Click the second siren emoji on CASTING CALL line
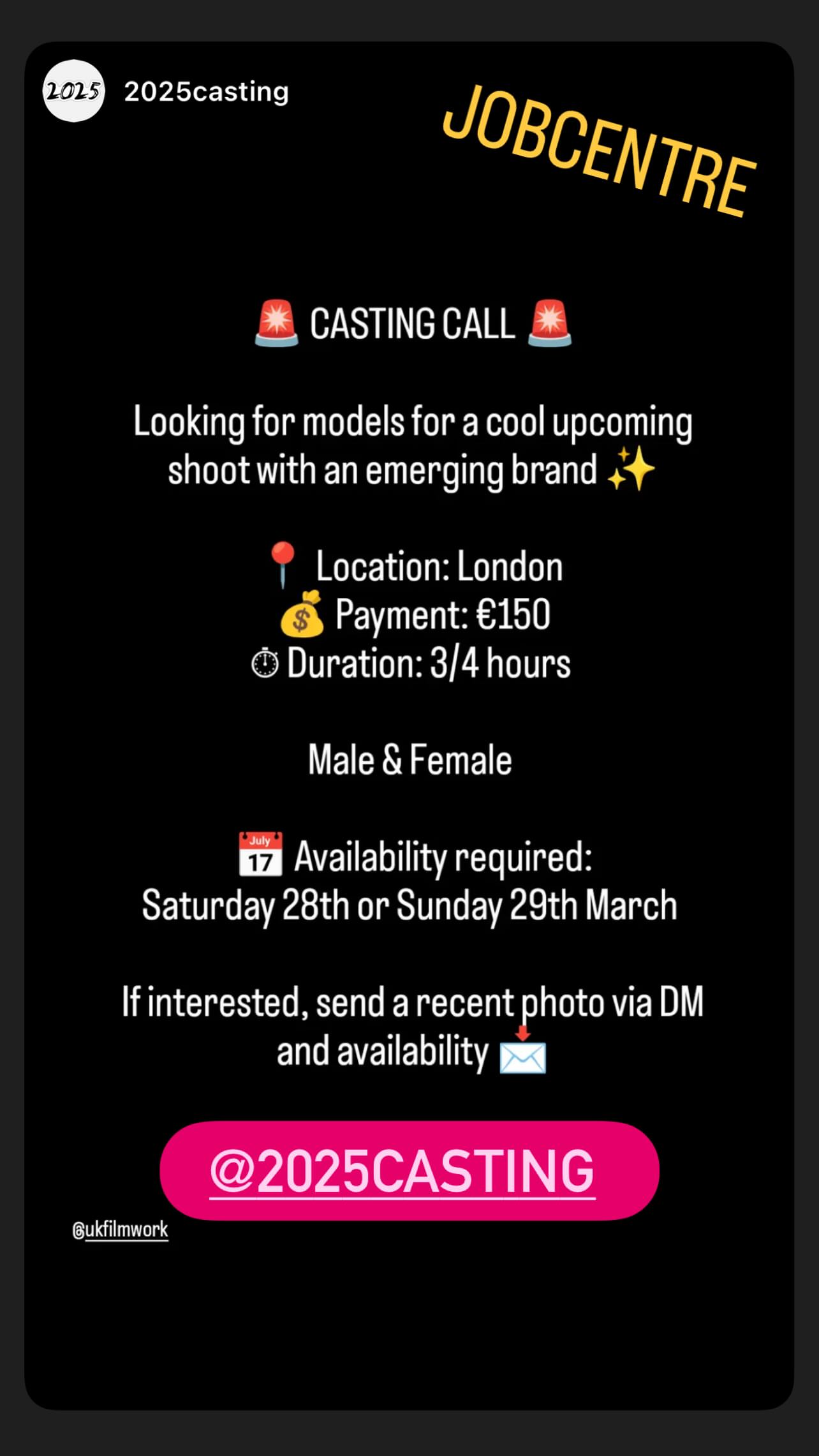 click(550, 324)
